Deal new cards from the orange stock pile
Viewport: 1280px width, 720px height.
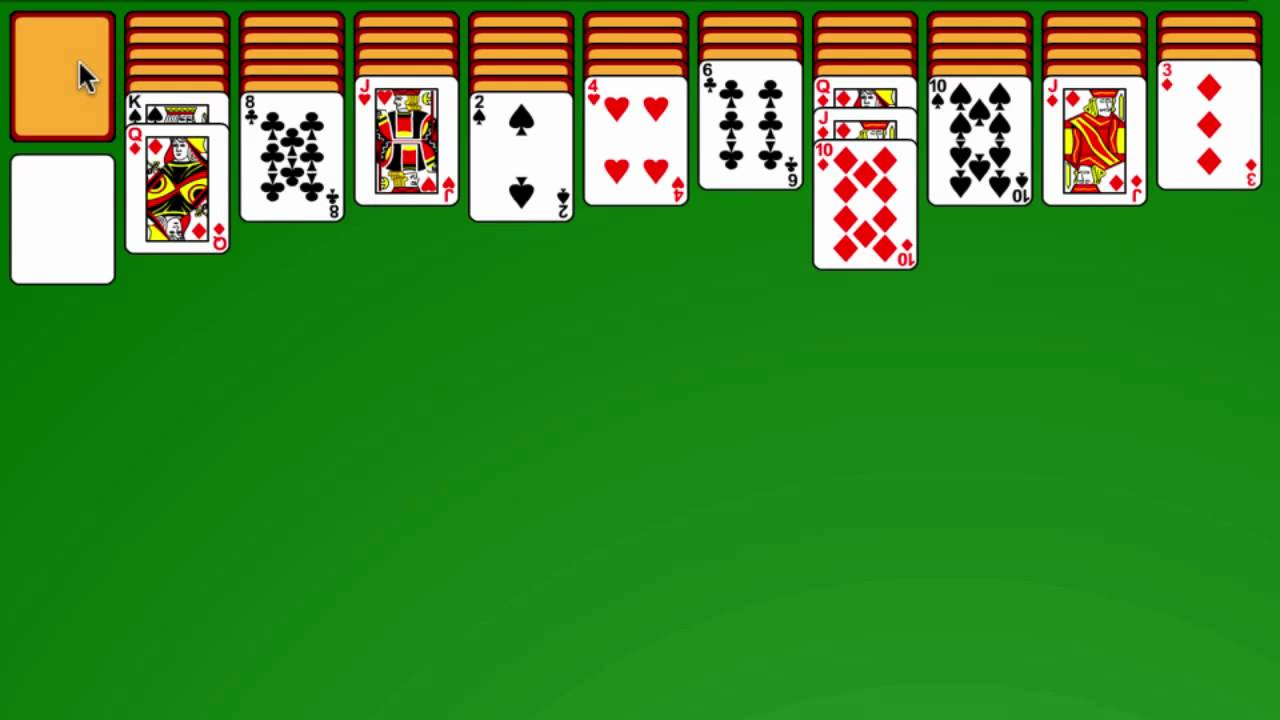(63, 76)
